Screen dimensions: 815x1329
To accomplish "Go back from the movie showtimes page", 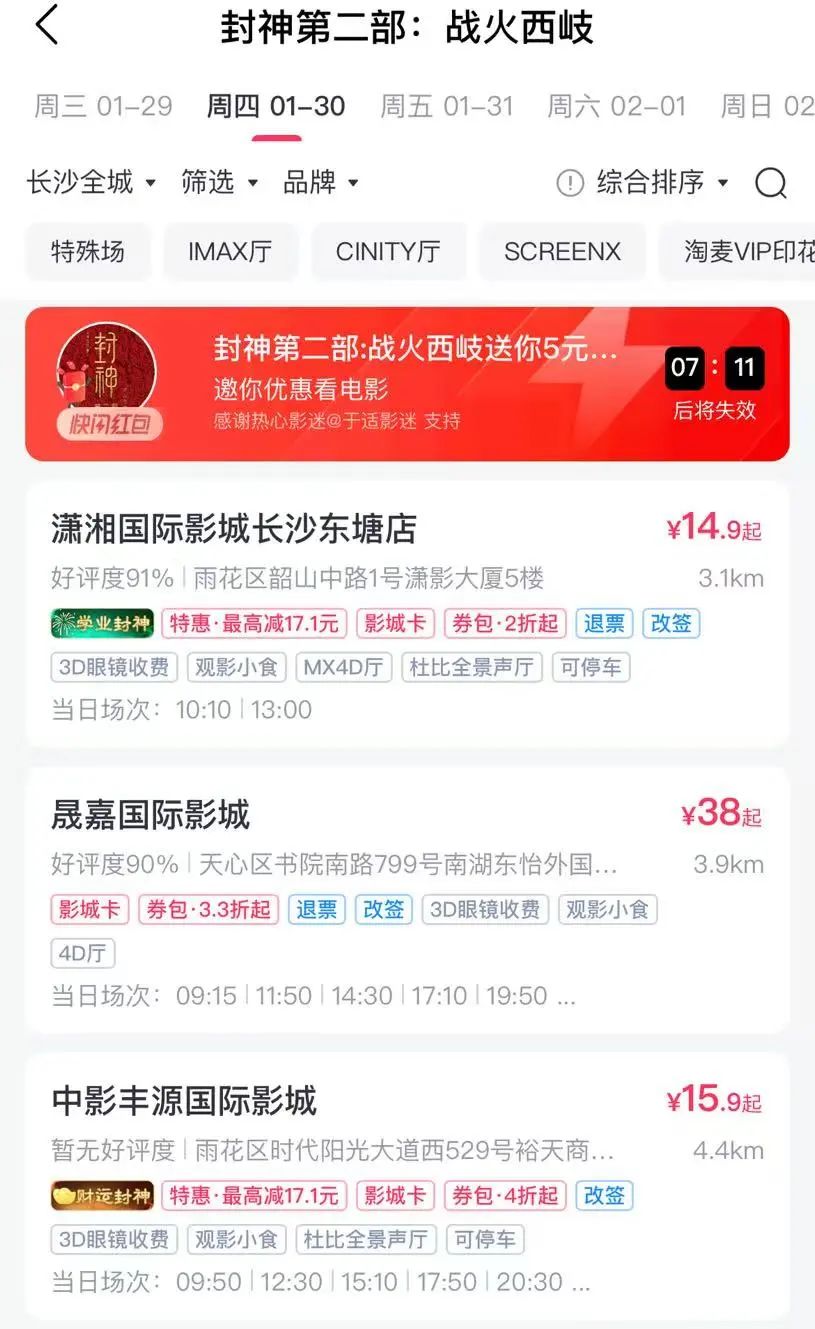I will (x=46, y=26).
